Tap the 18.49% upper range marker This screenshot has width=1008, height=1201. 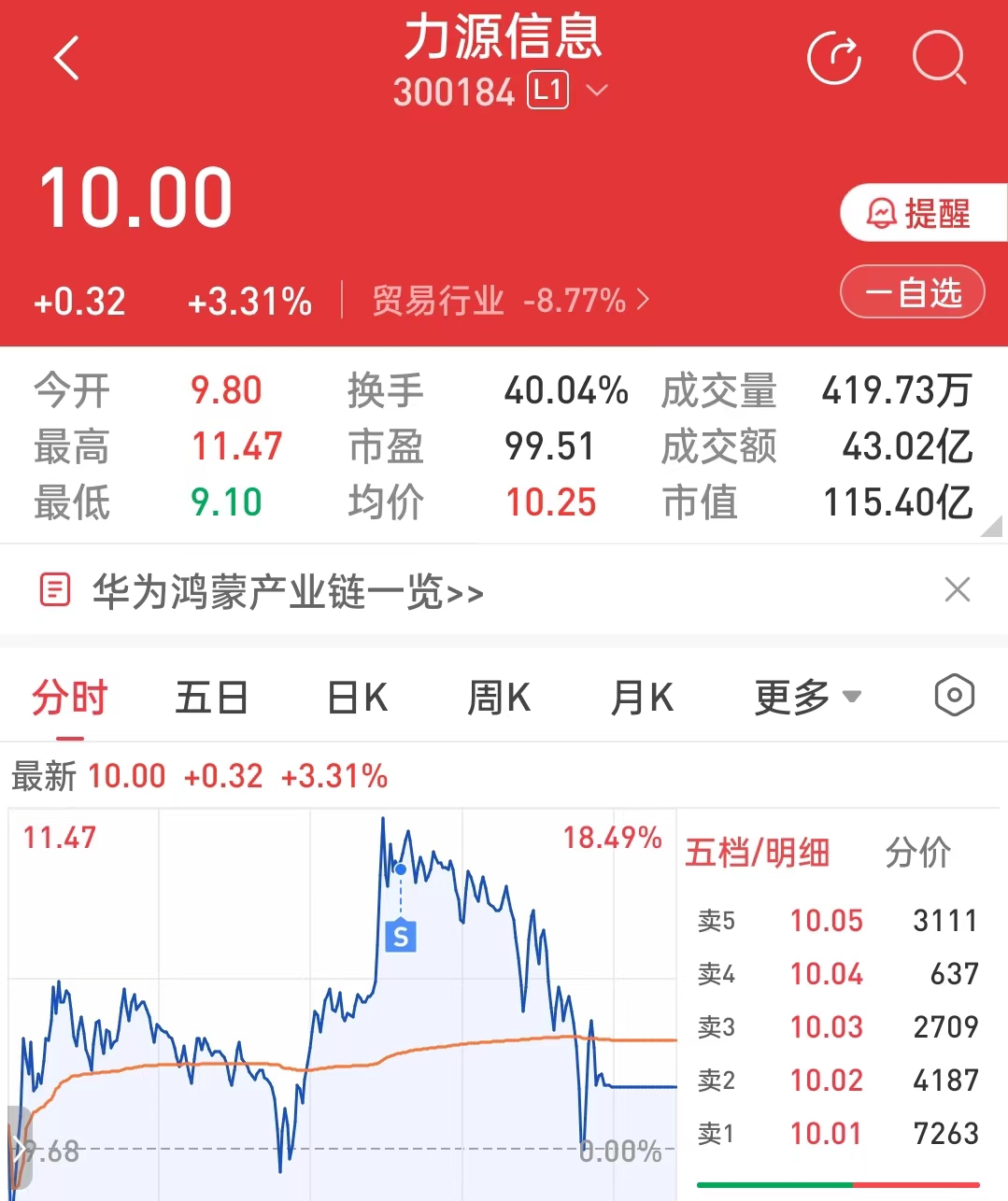(x=617, y=838)
